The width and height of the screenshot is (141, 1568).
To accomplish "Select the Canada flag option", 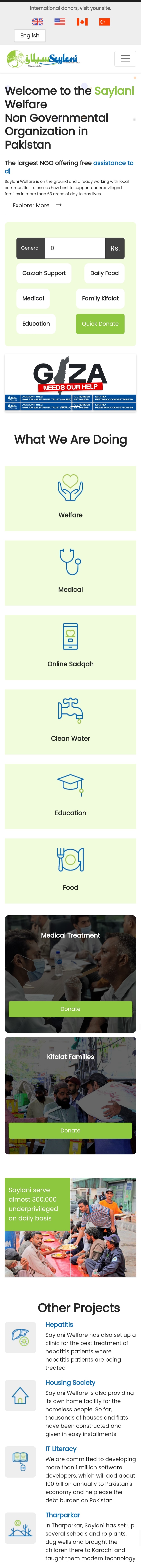I will pos(82,22).
